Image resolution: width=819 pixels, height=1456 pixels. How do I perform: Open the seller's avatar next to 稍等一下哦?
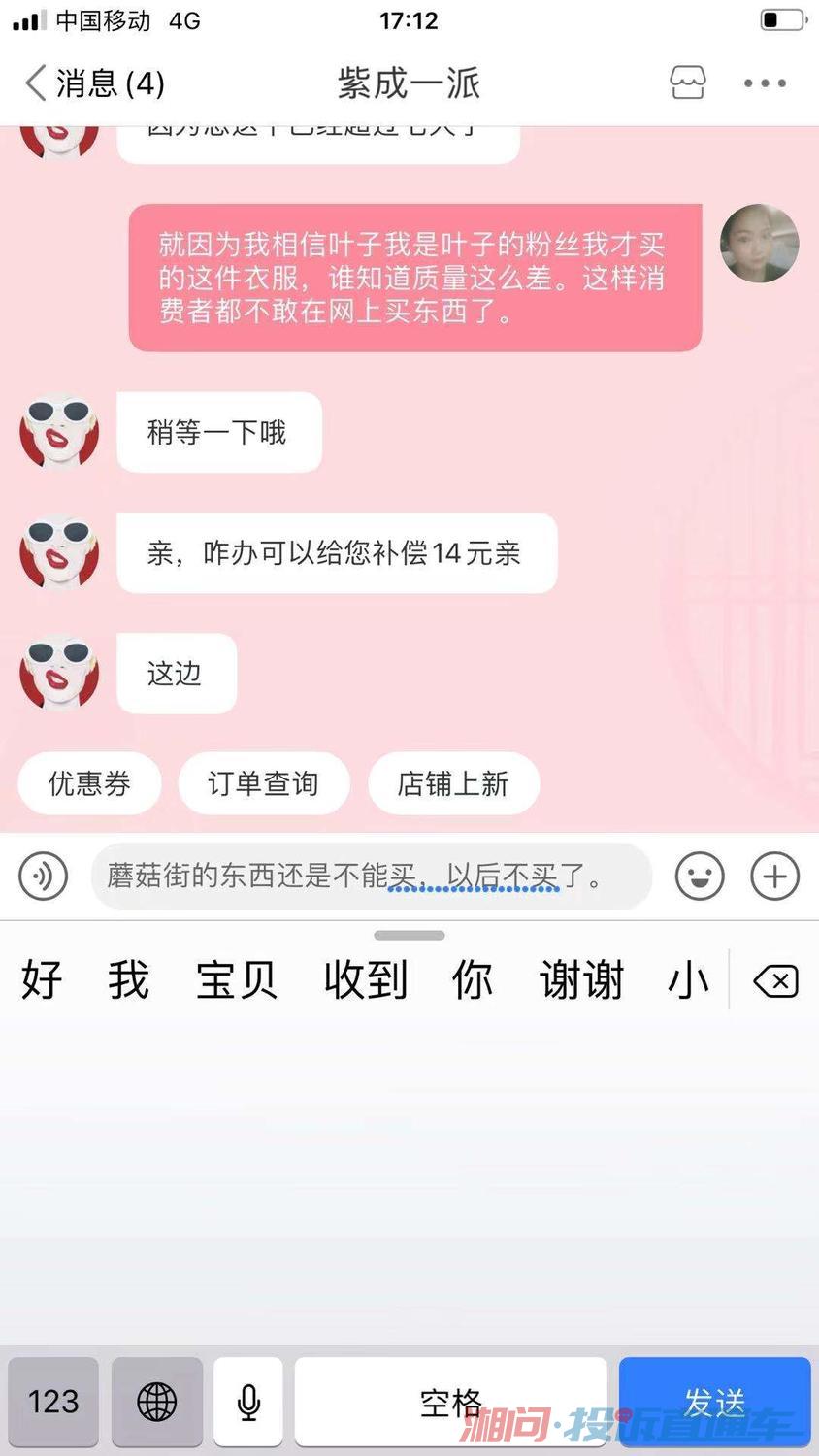click(59, 432)
